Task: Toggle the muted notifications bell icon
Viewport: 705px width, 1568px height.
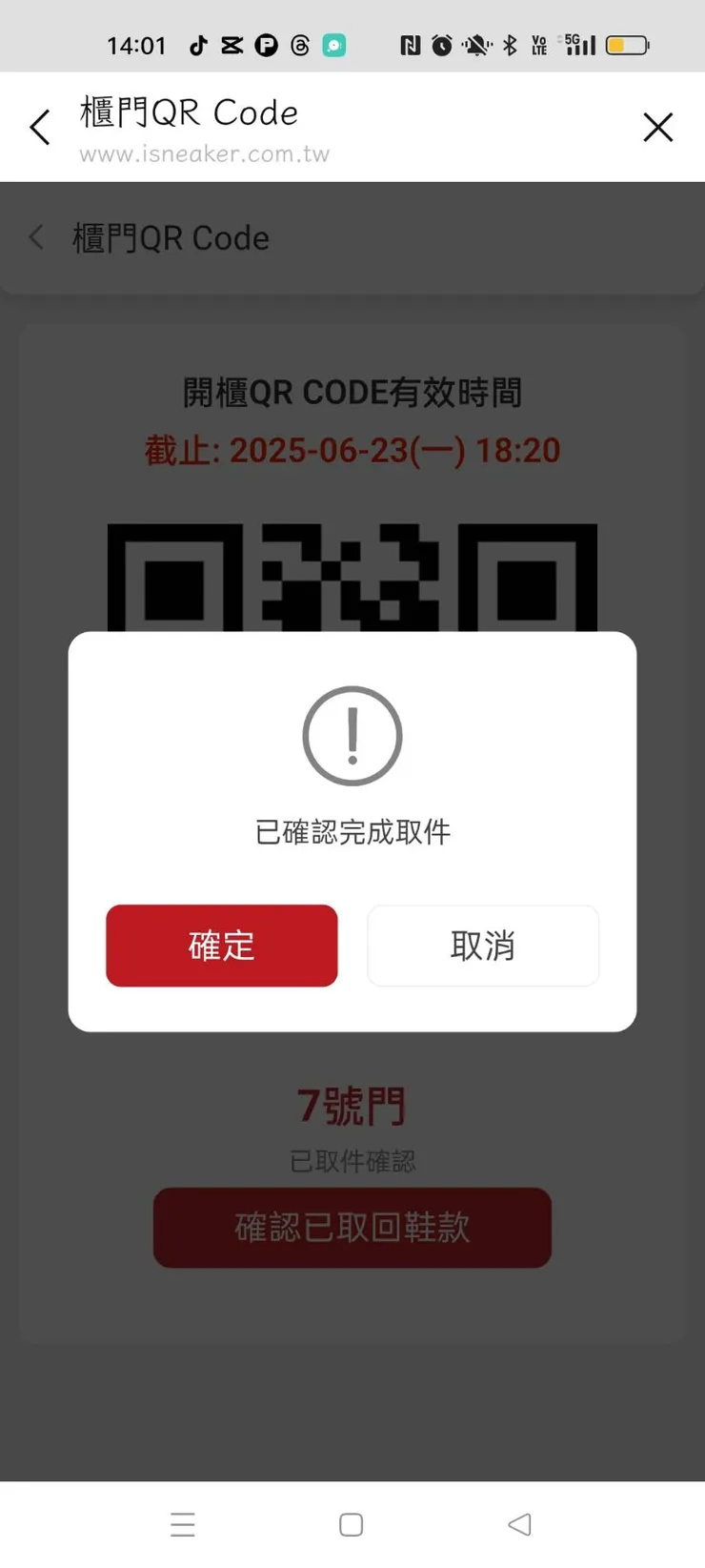Action: (x=474, y=44)
